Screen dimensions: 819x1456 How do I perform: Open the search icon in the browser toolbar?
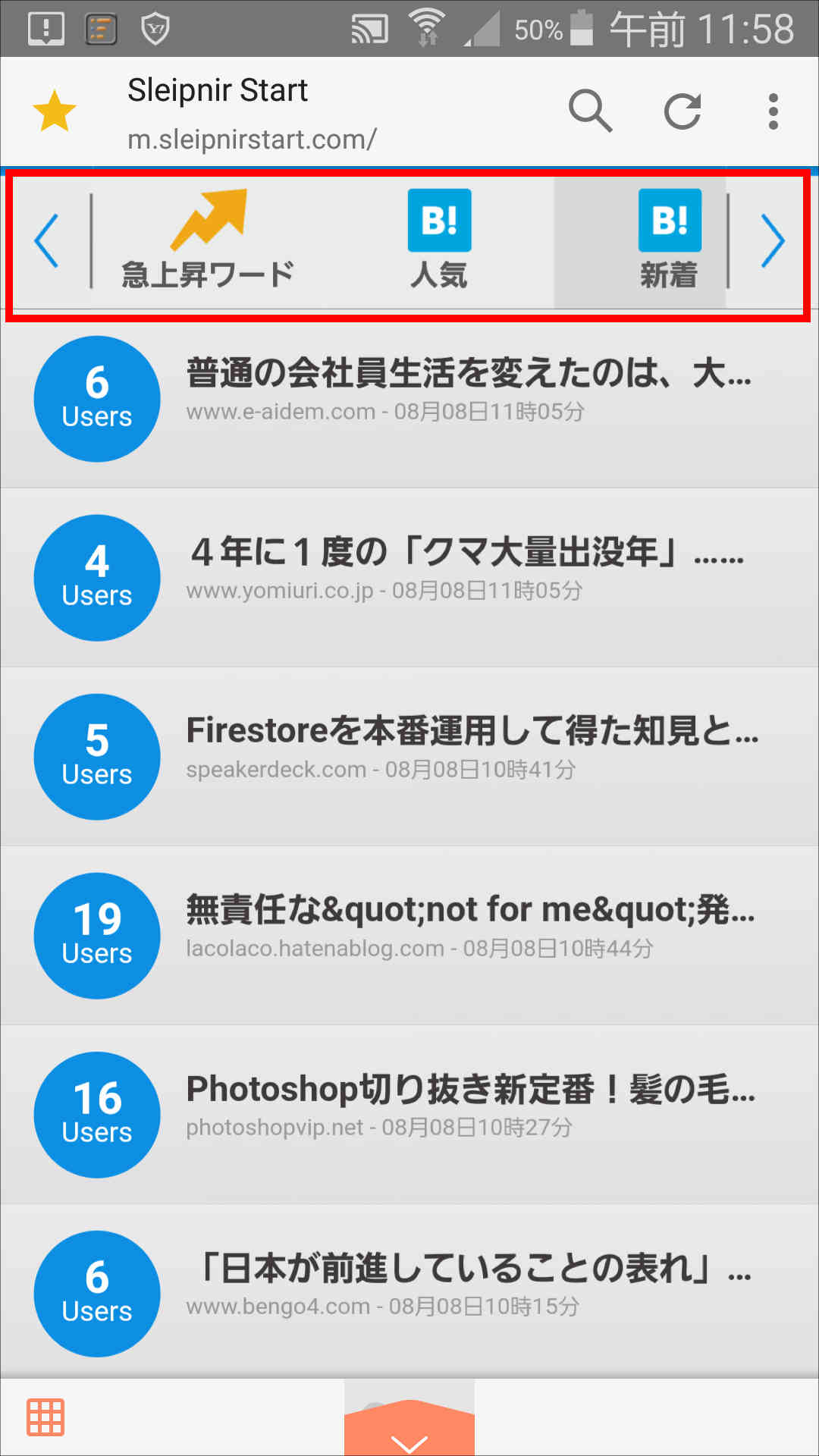pyautogui.click(x=591, y=110)
